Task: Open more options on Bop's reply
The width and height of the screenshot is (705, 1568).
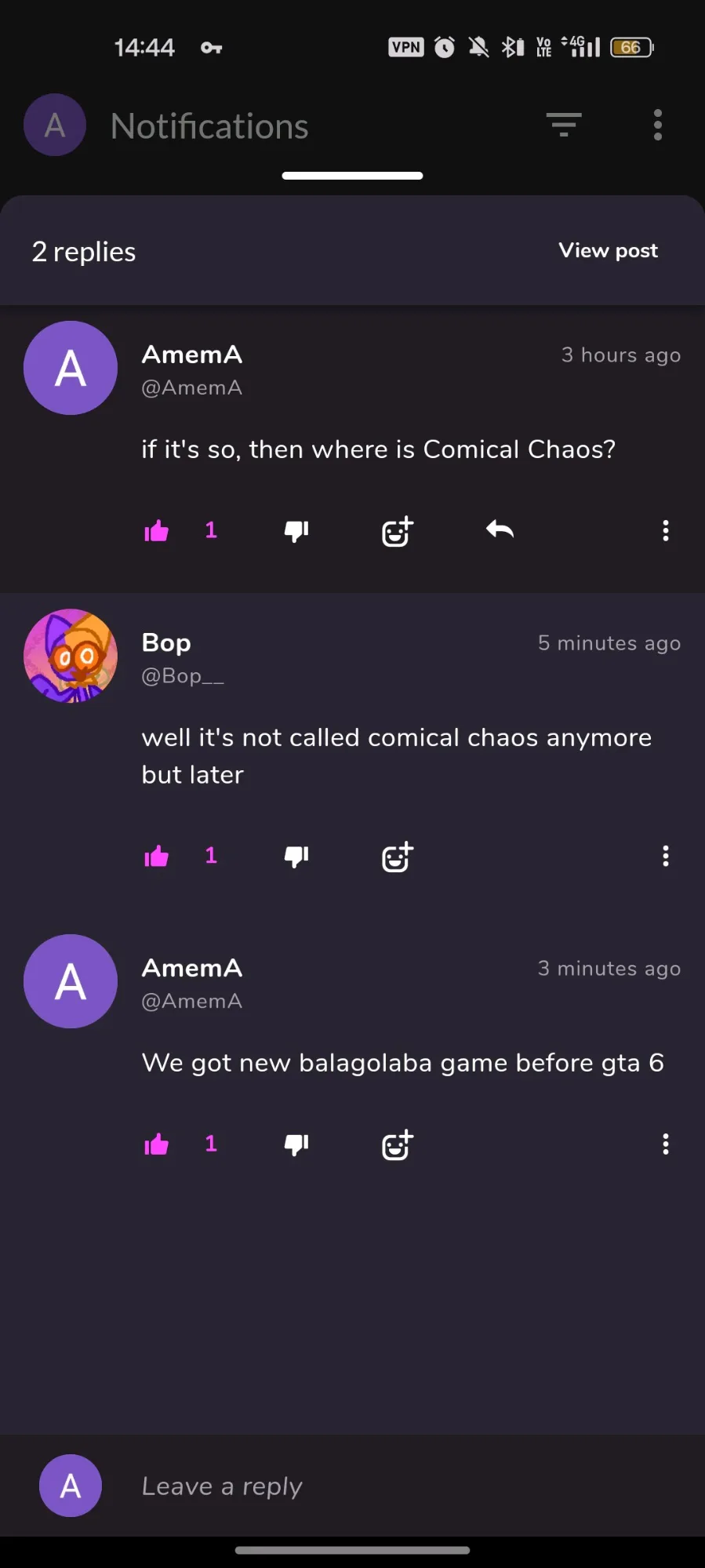Action: pos(665,856)
